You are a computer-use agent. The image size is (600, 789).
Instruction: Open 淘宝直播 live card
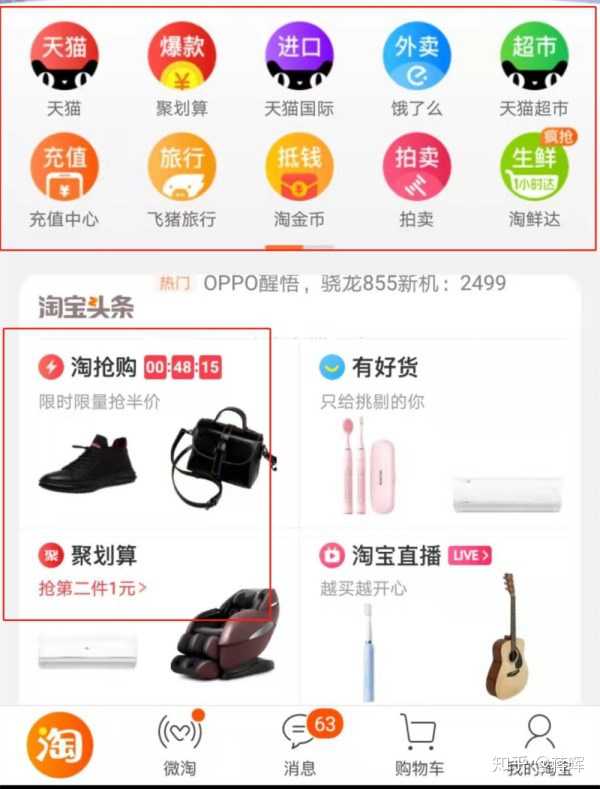(x=440, y=610)
